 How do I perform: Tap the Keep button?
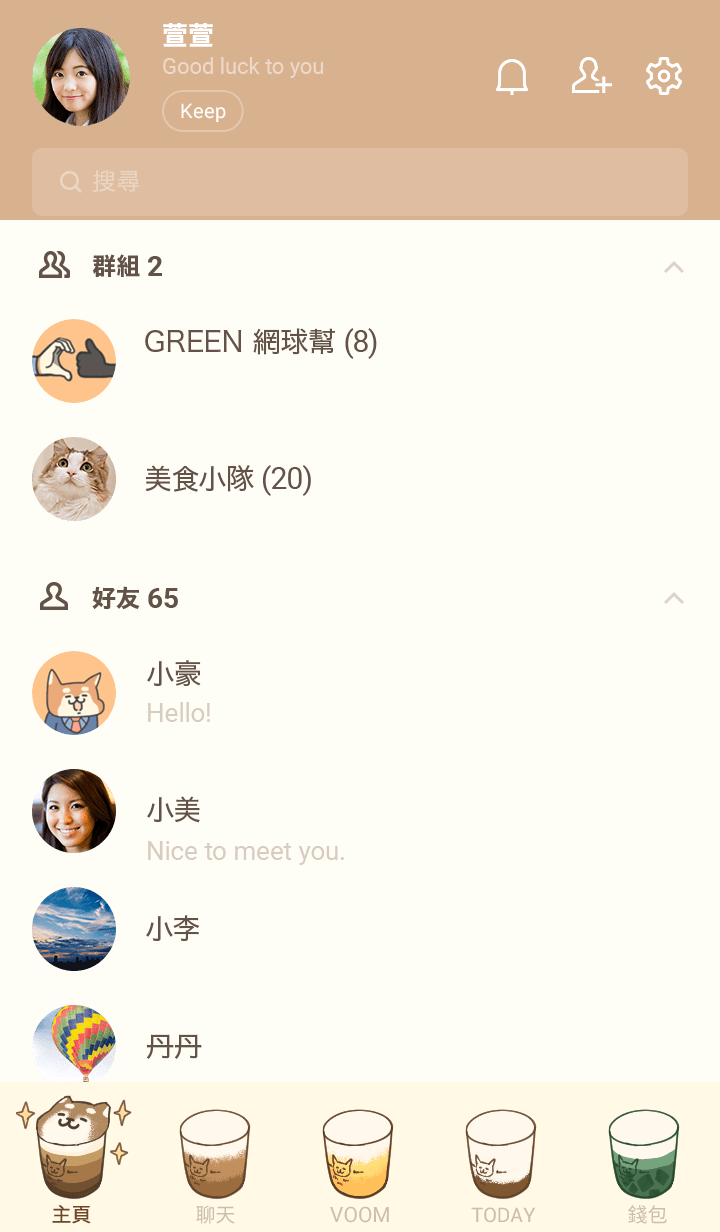click(x=202, y=111)
